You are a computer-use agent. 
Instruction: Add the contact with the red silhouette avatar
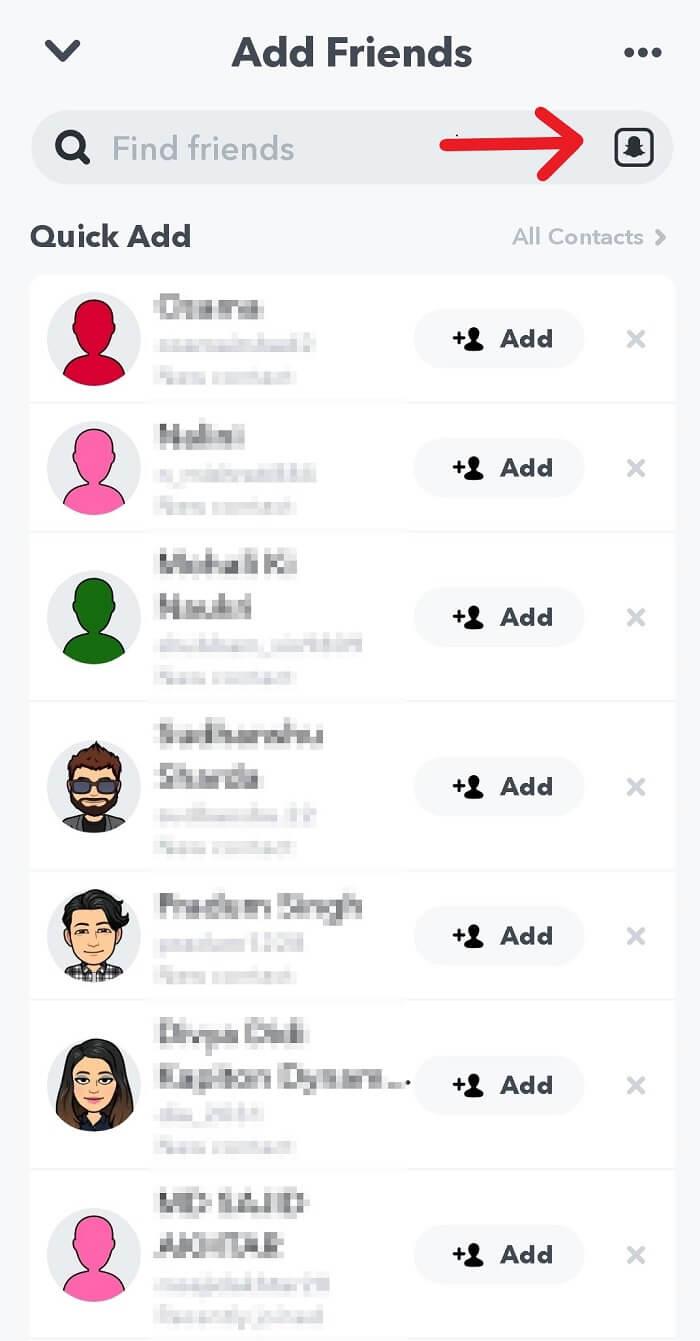(x=499, y=339)
